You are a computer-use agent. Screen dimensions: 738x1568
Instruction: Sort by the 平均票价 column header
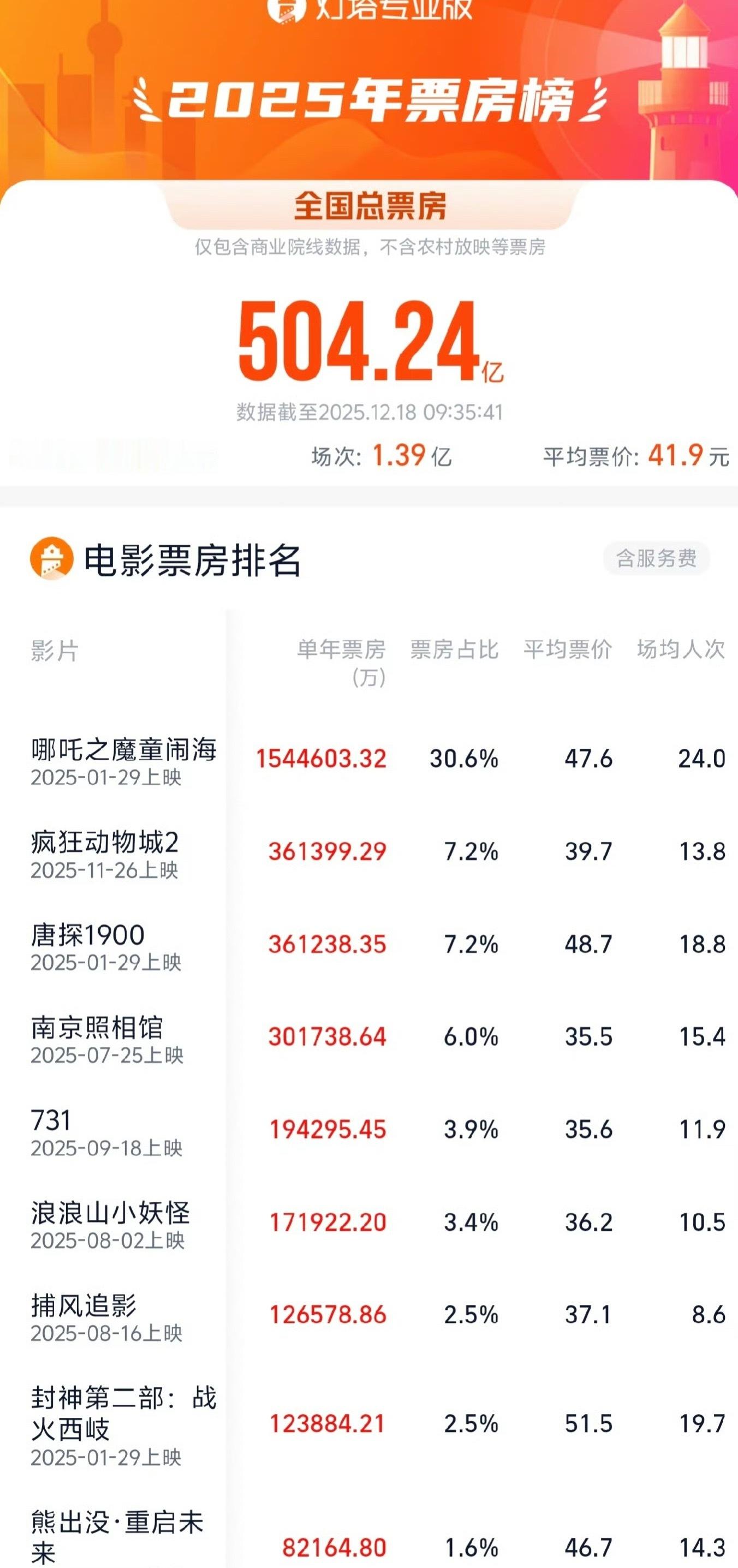(569, 651)
